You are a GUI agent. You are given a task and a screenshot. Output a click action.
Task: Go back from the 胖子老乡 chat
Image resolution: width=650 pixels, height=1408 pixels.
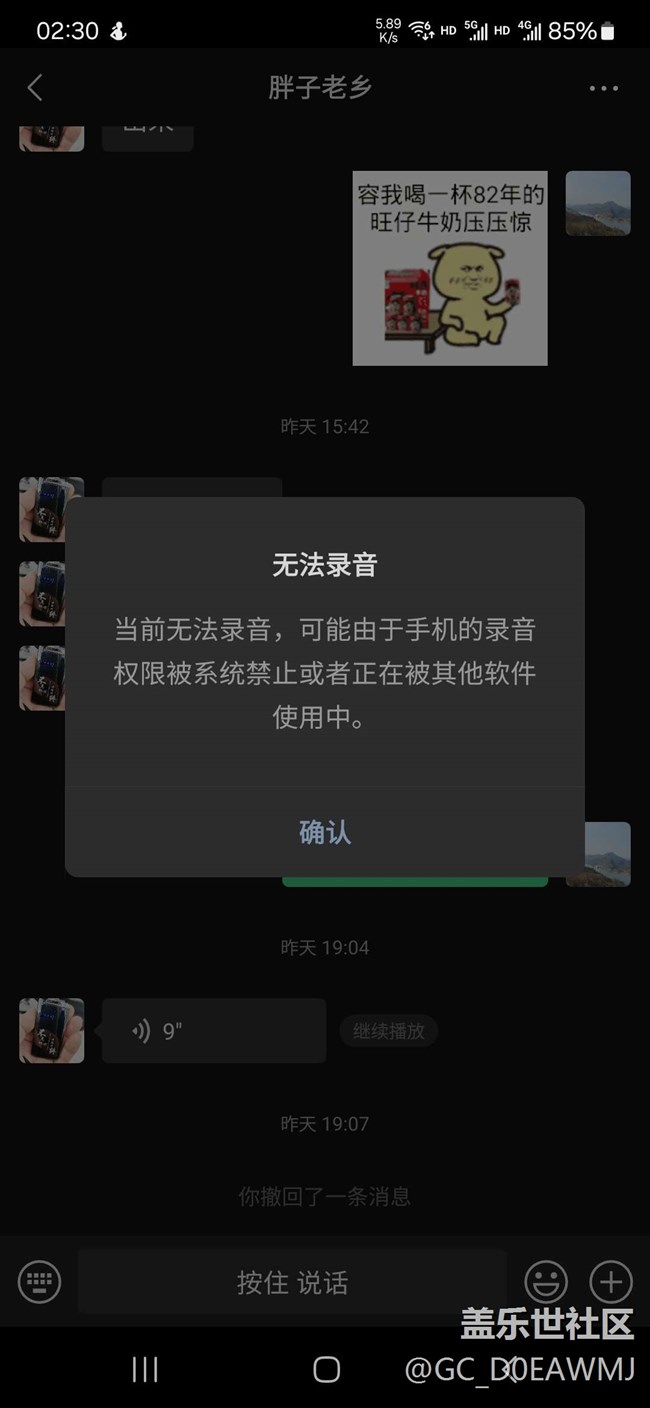35,88
